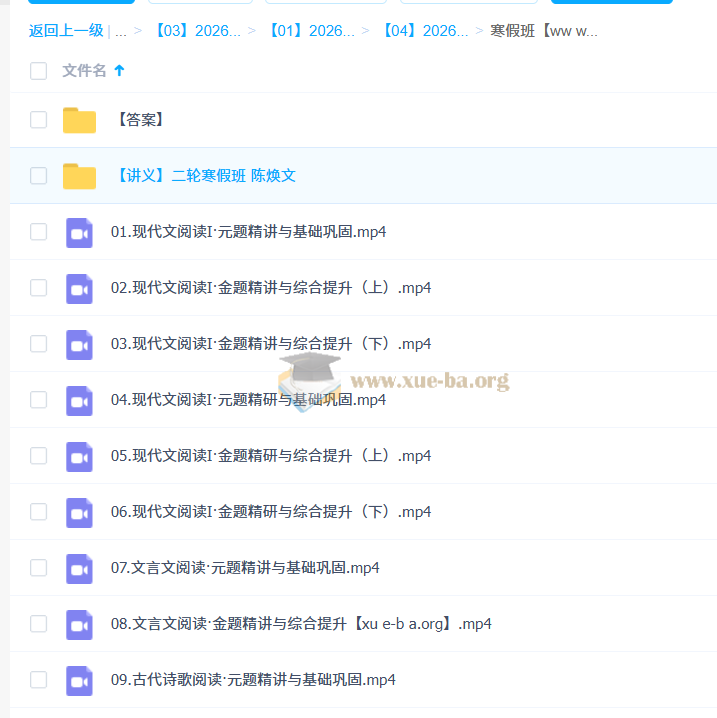Screen dimensions: 717x718
Task: Play 07.文言文阅读·元题精讲与基础巩固.mp4
Action: tap(245, 568)
